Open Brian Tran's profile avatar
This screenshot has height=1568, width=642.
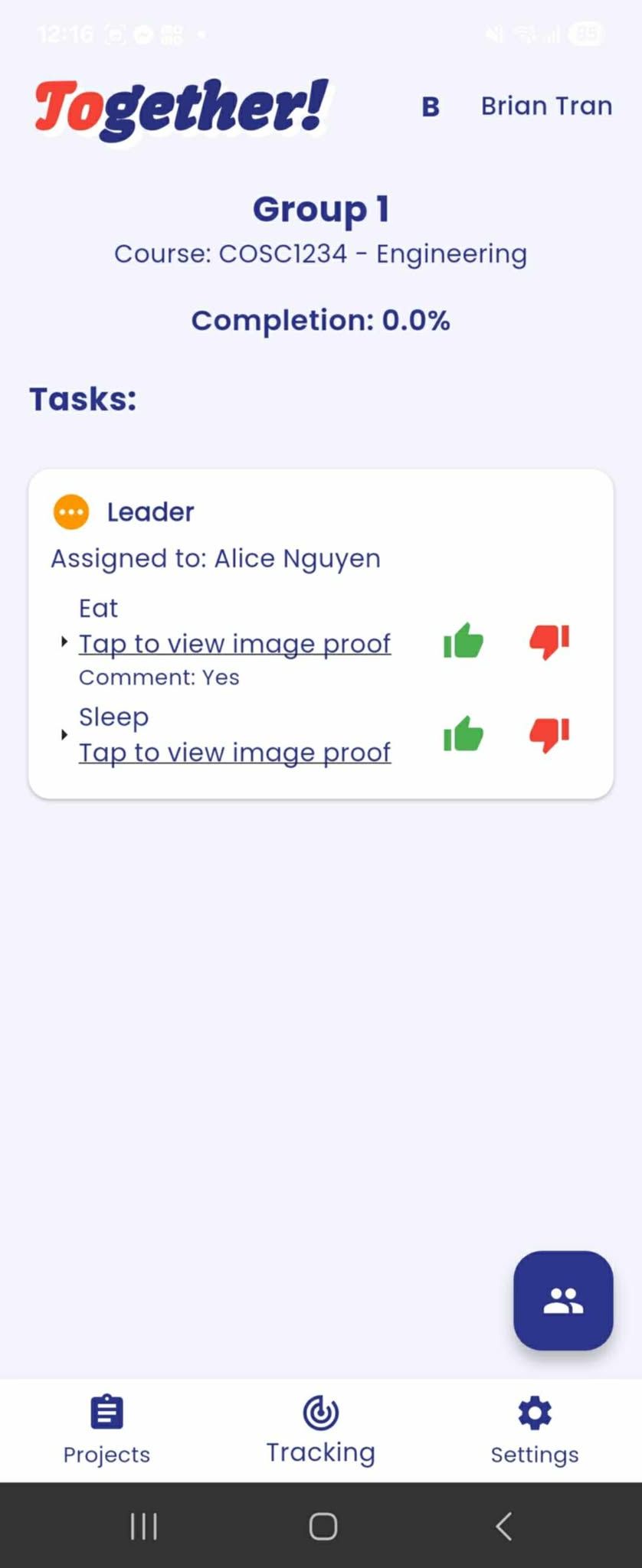coord(431,106)
